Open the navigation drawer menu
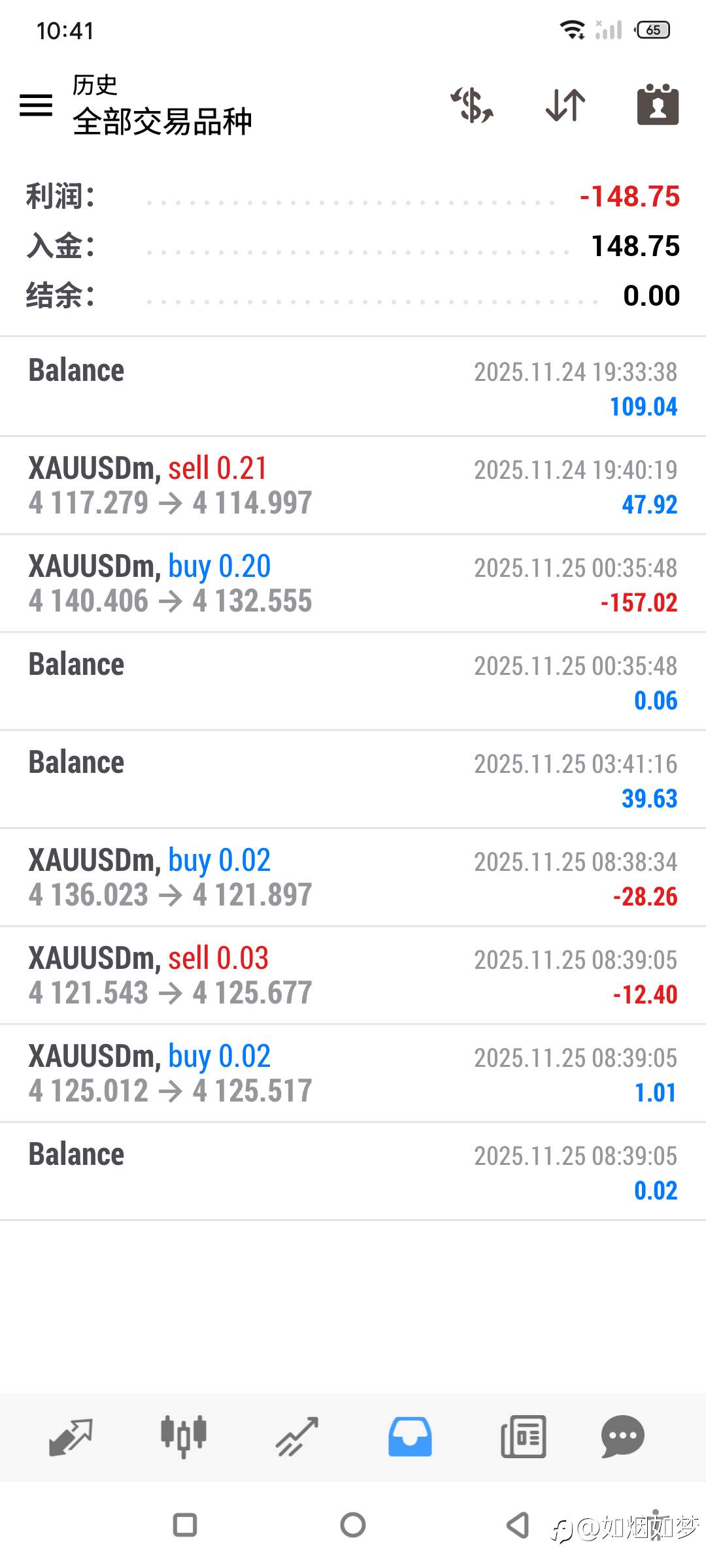706x1568 pixels. click(36, 105)
